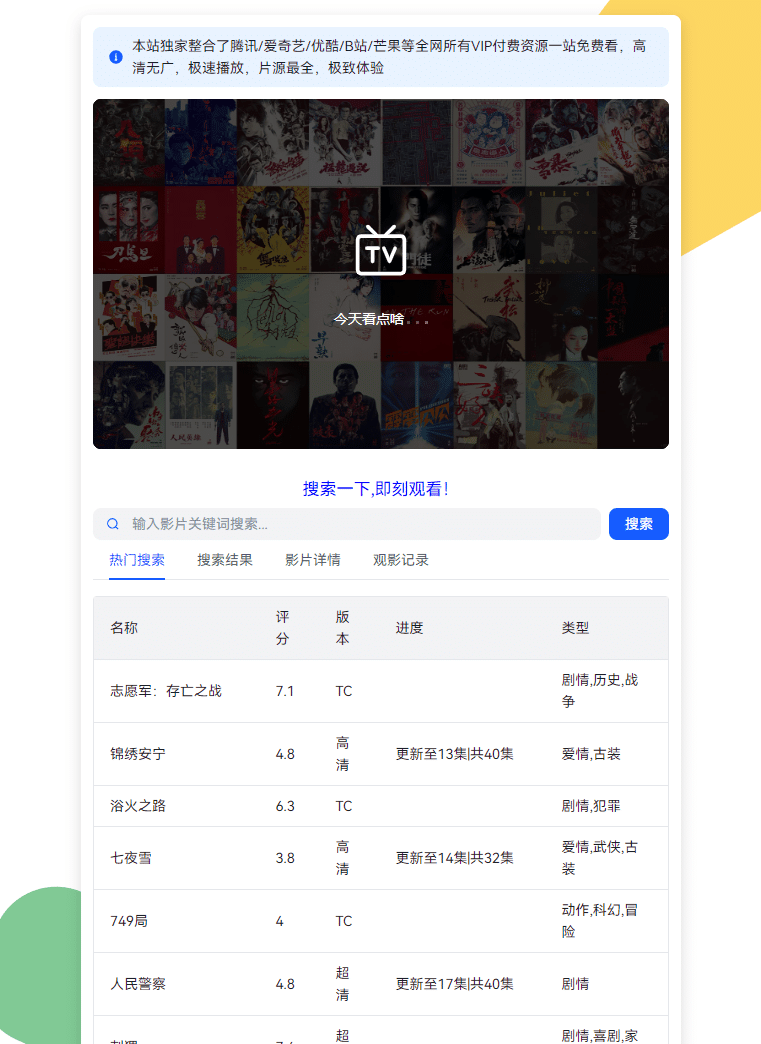
Task: Choose the 七夜雪 row
Action: click(131, 858)
